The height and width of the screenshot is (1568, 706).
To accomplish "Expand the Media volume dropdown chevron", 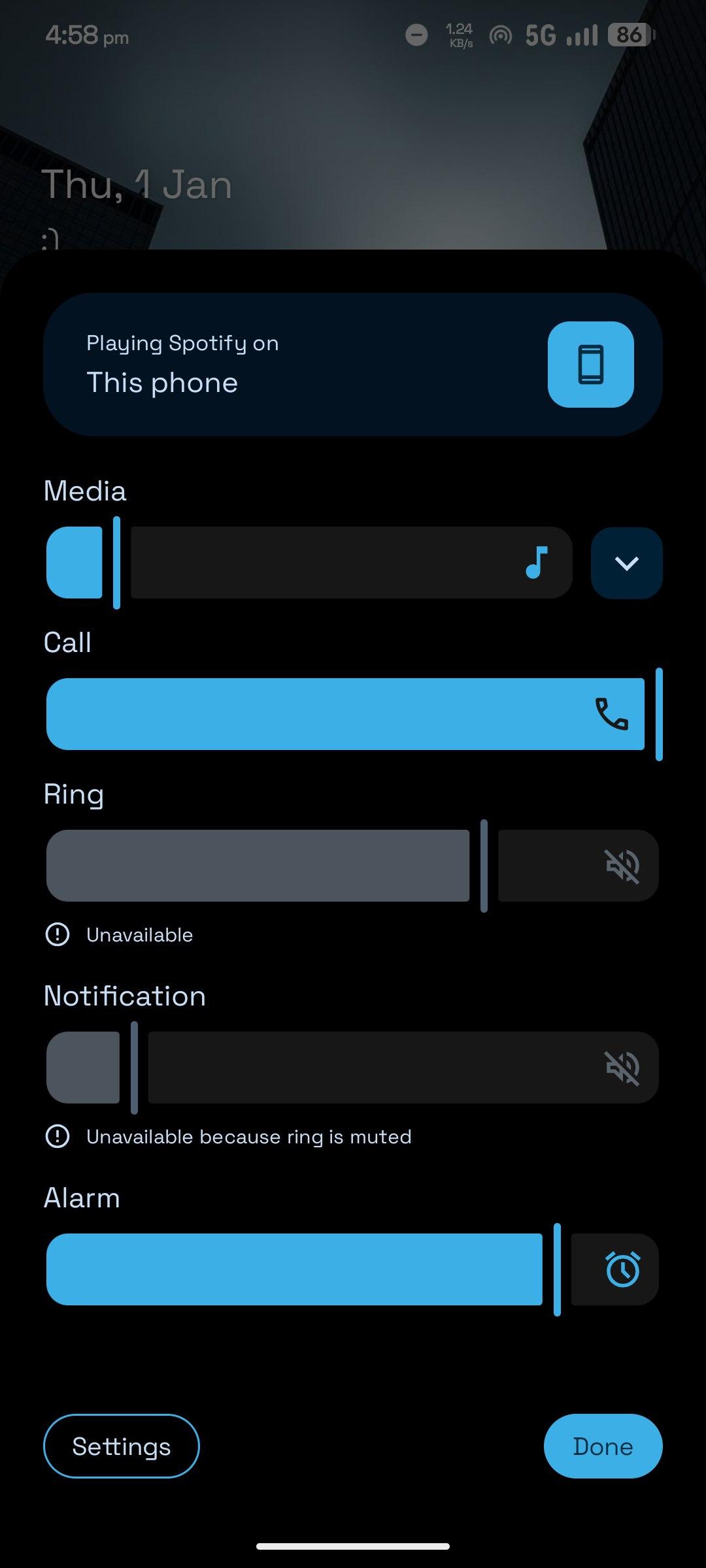I will pyautogui.click(x=626, y=563).
